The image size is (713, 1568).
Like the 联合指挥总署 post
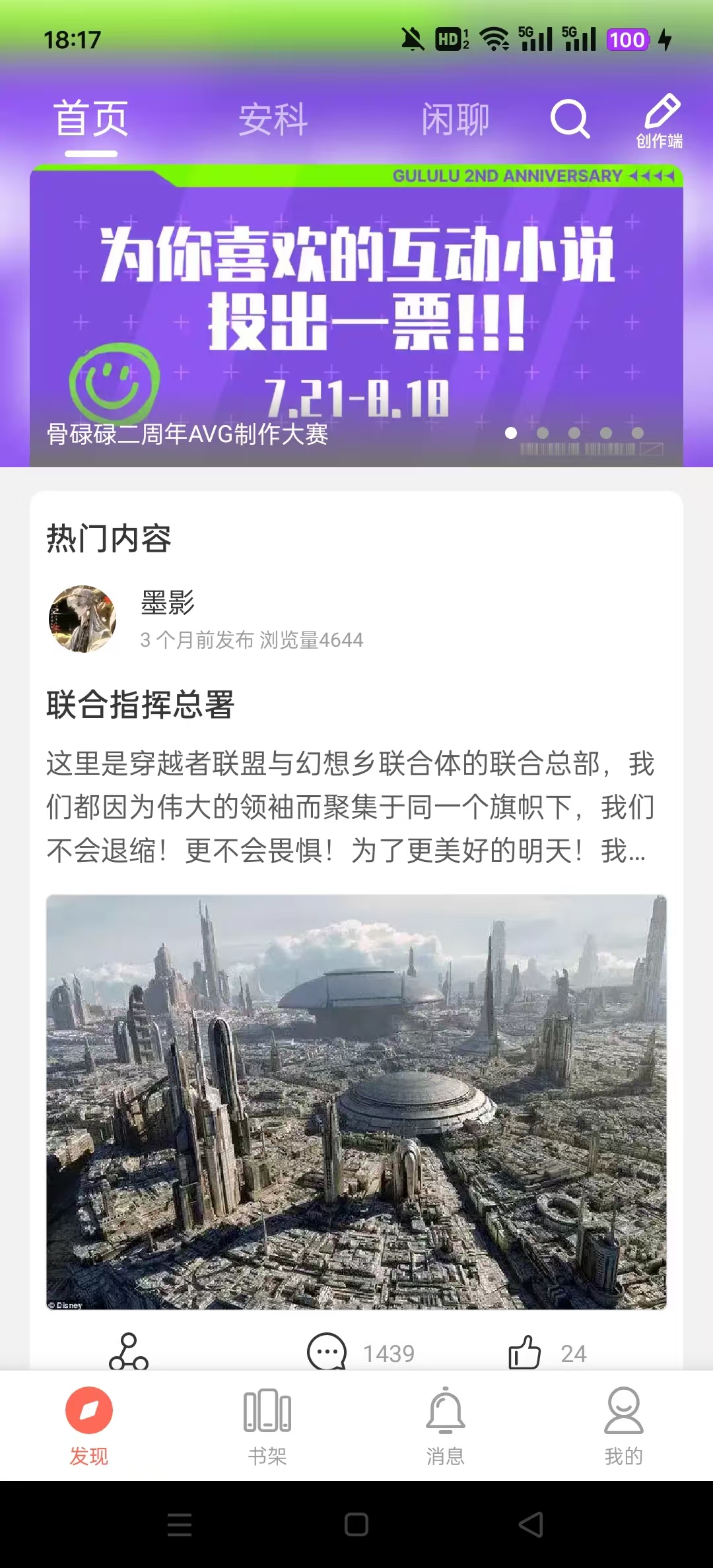coord(525,1352)
